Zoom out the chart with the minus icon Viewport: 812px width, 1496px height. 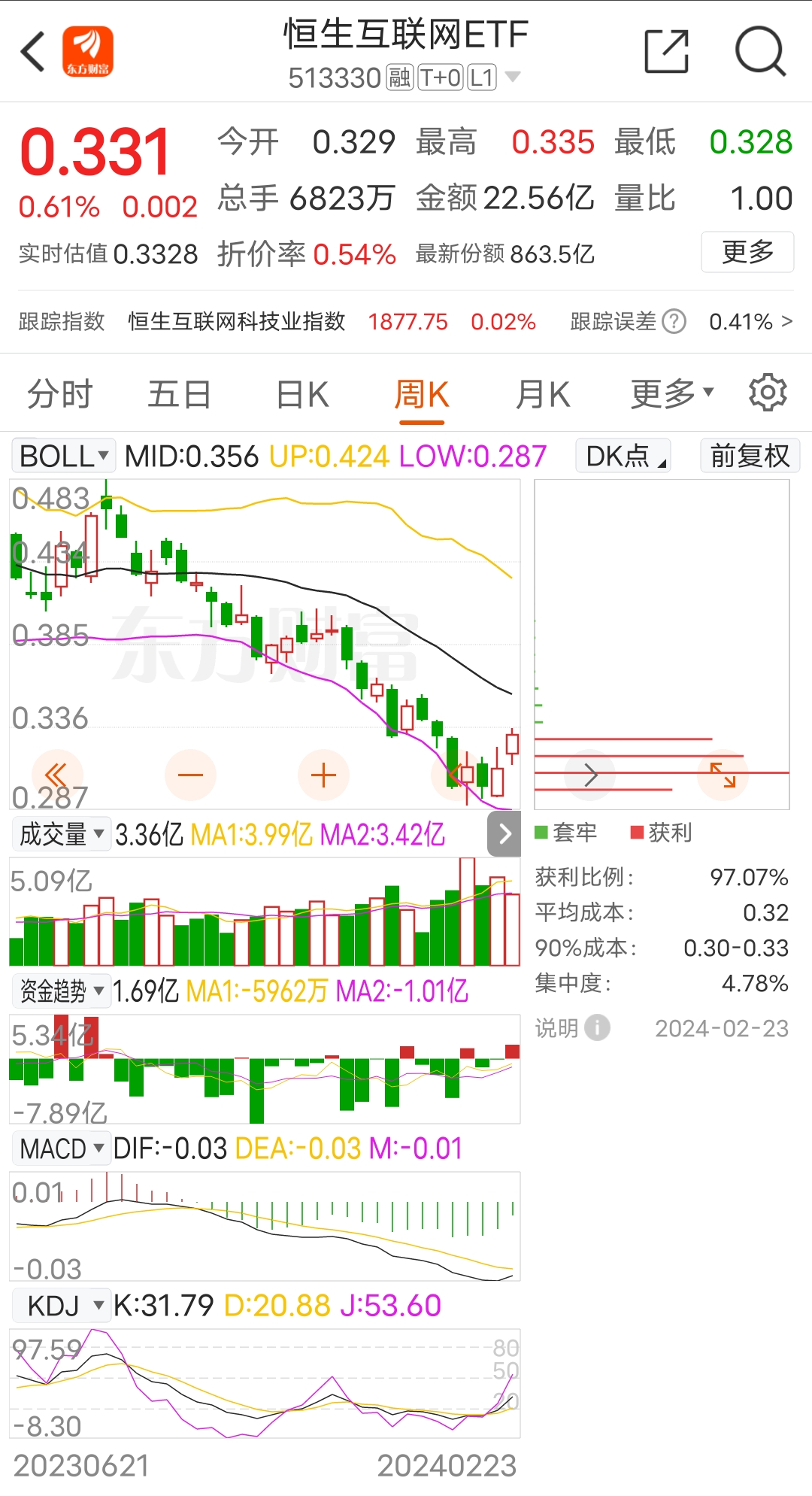[191, 774]
